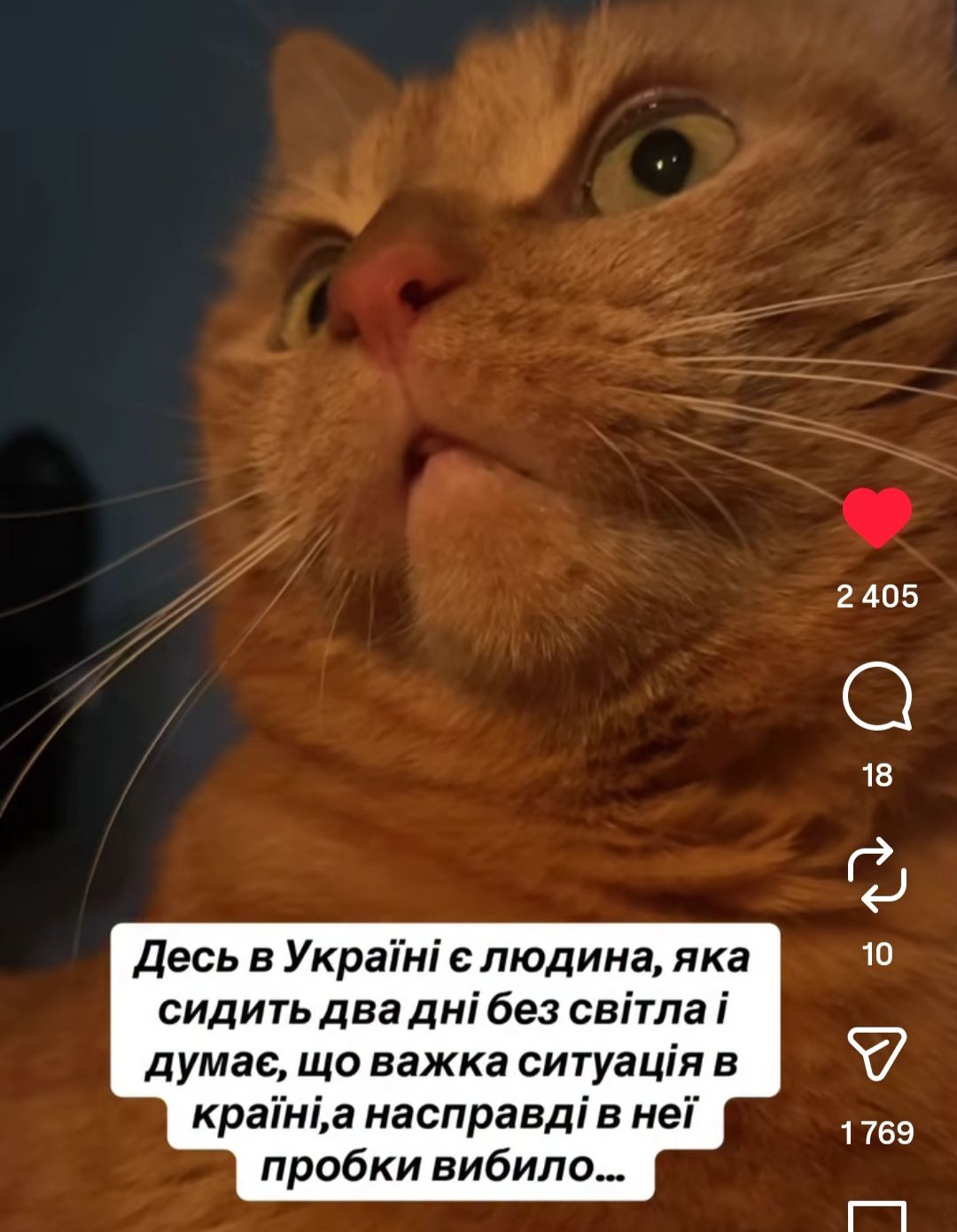Screen dimensions: 957x1232
Task: Tap the red heart to unlike this reel
Action: coord(876,518)
